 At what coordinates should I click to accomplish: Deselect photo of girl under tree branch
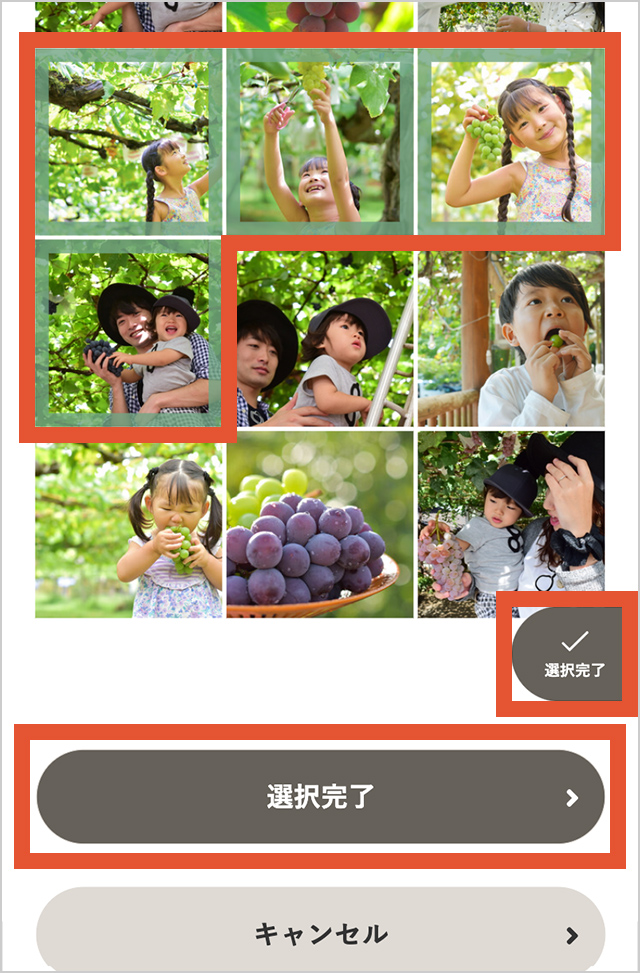pos(128,141)
